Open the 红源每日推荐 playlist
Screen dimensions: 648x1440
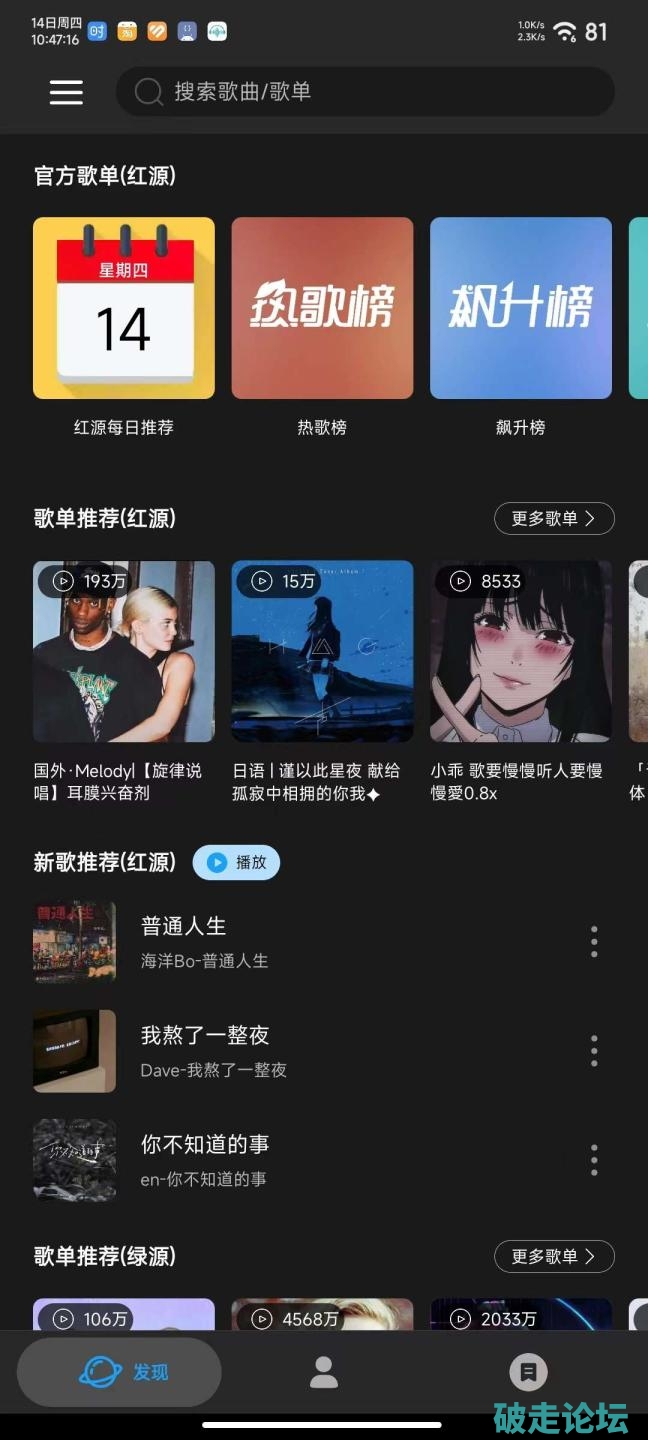click(124, 308)
